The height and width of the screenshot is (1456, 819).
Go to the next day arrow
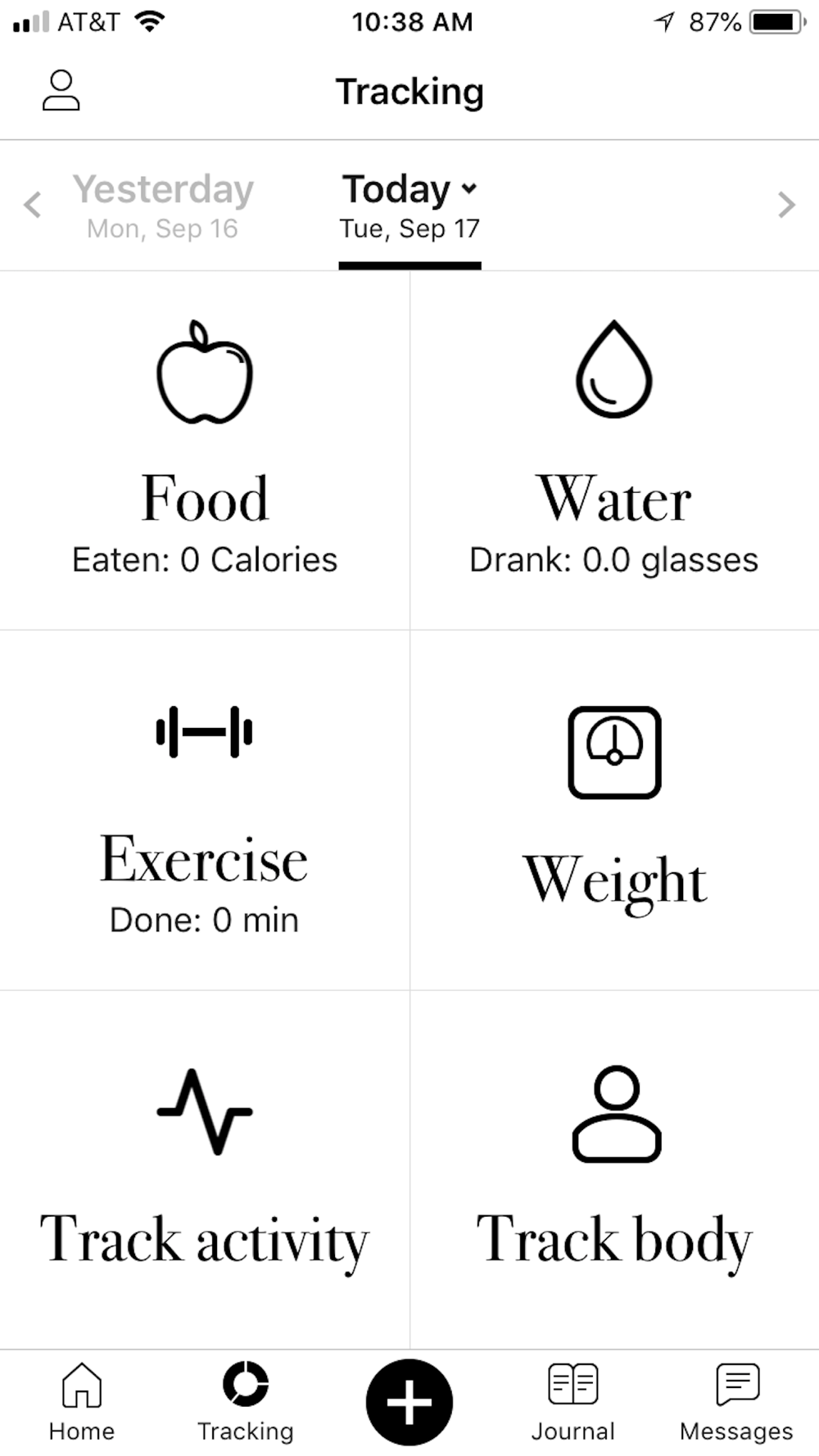[786, 205]
